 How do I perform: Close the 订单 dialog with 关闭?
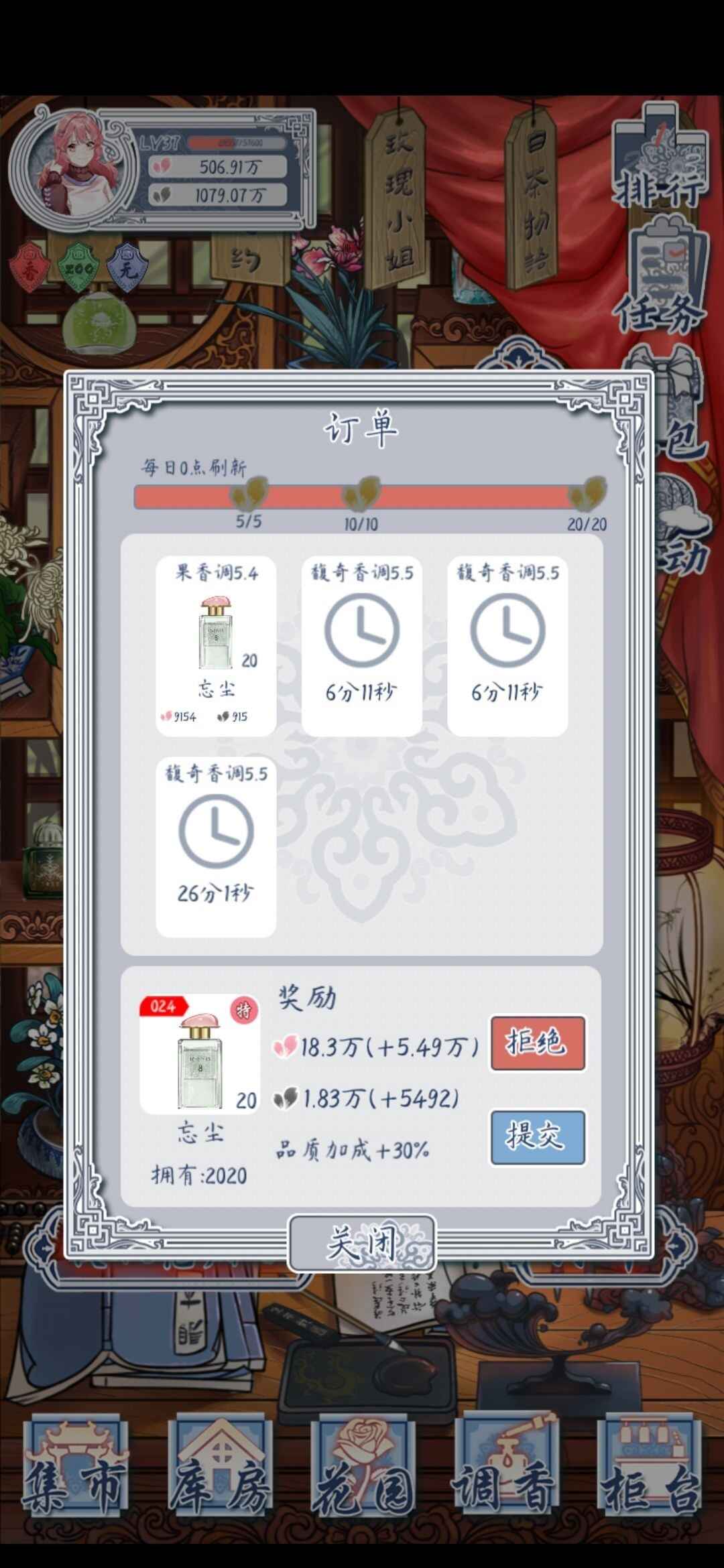tap(362, 1243)
